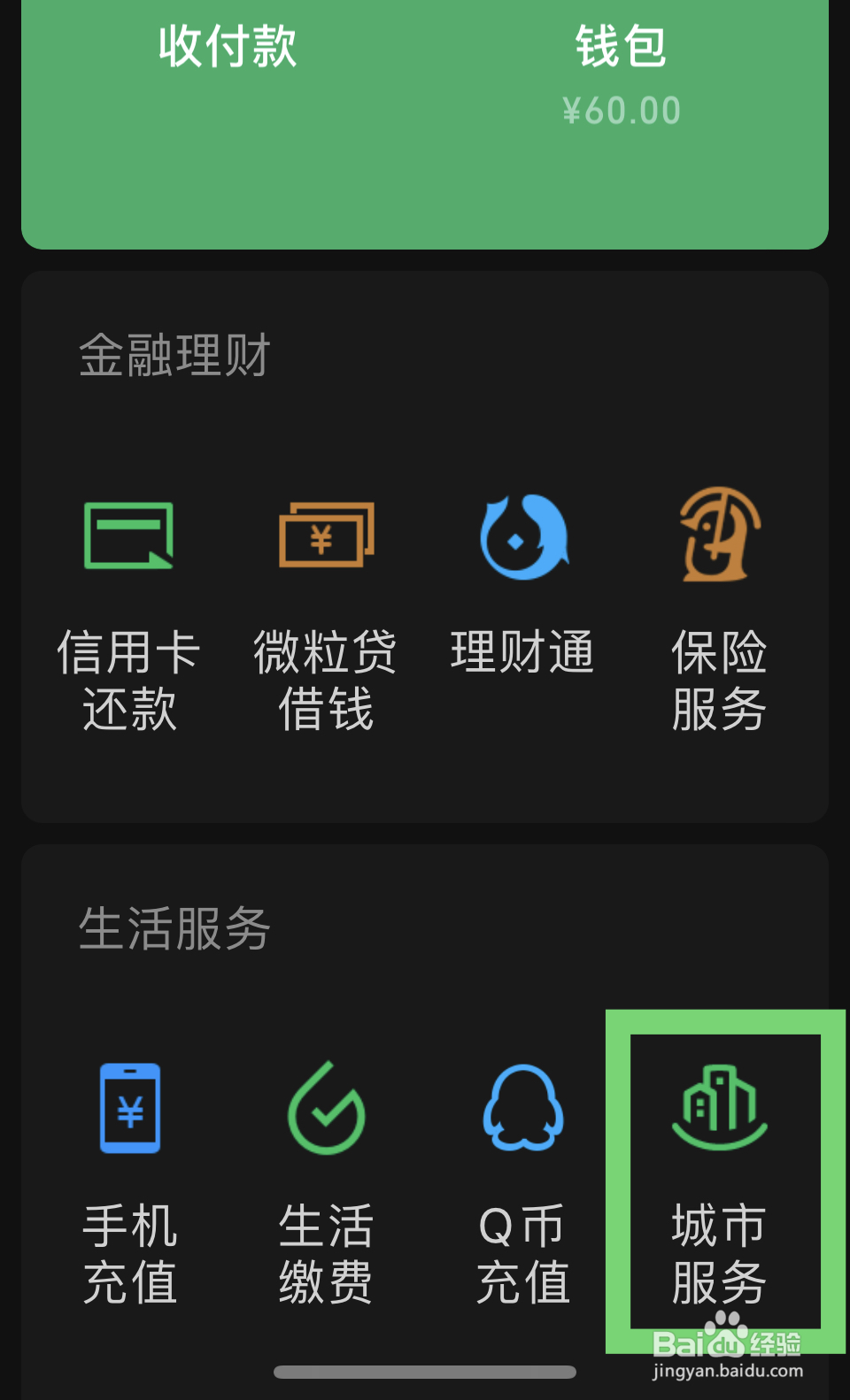This screenshot has width=850, height=1400.
Task: Tap the scroll indicator bar at bottom
Action: click(425, 1372)
